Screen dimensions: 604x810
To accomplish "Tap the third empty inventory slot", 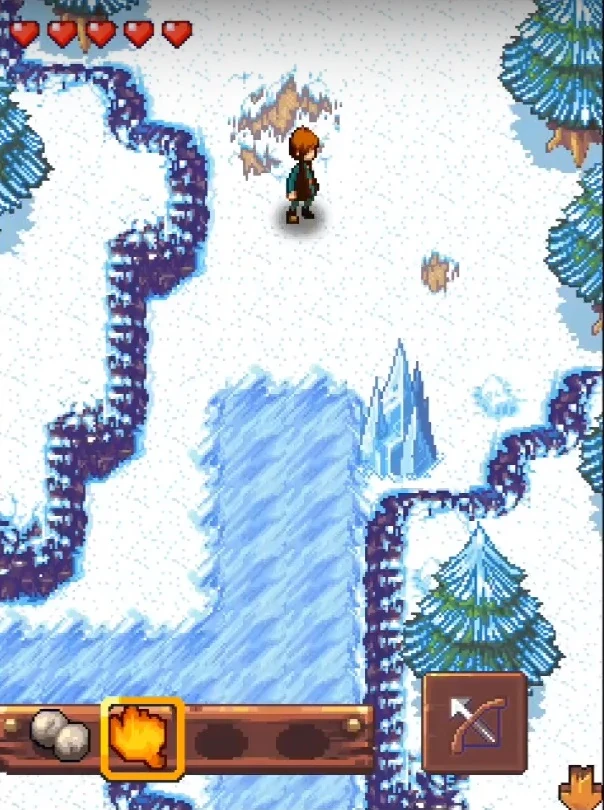I will tap(220, 742).
